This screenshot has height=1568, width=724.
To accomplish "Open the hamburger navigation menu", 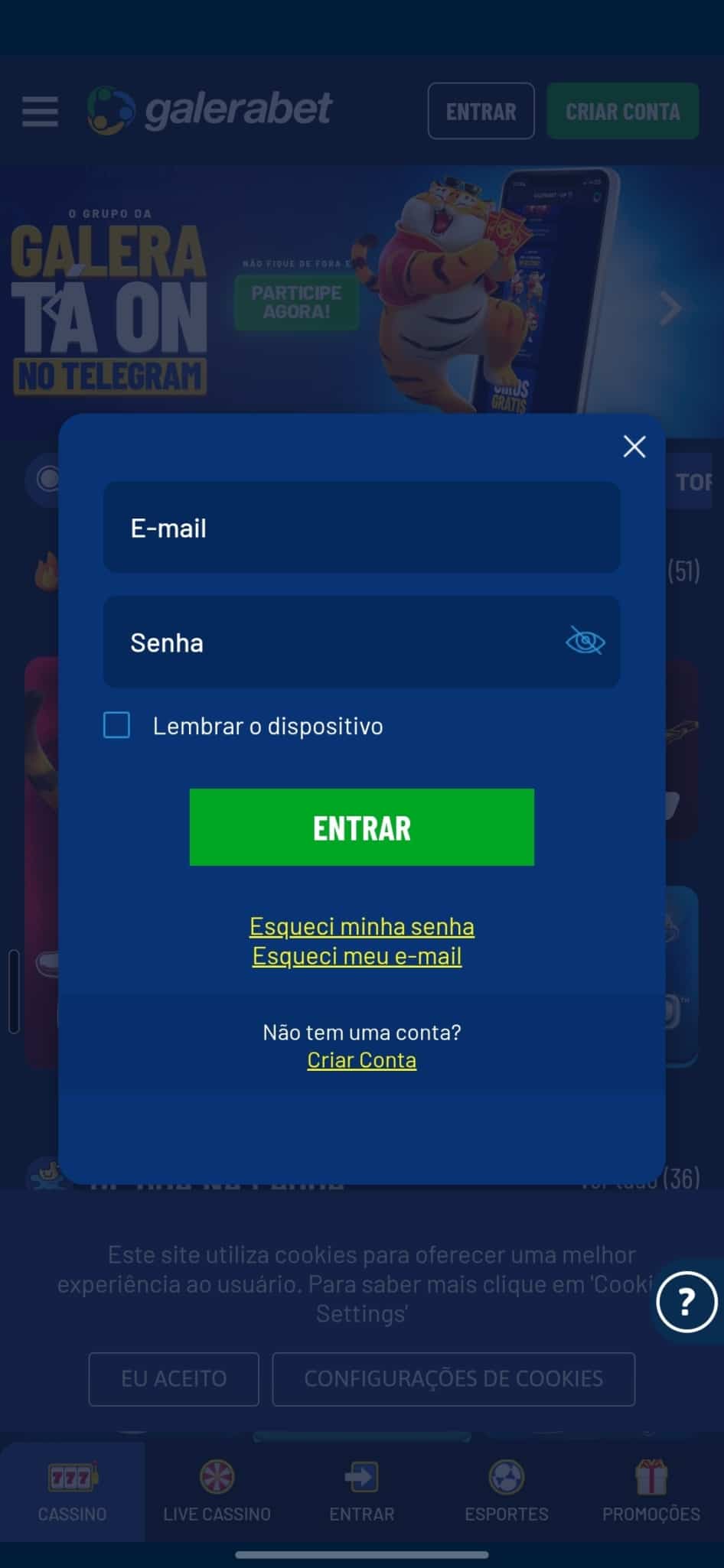I will pyautogui.click(x=40, y=111).
